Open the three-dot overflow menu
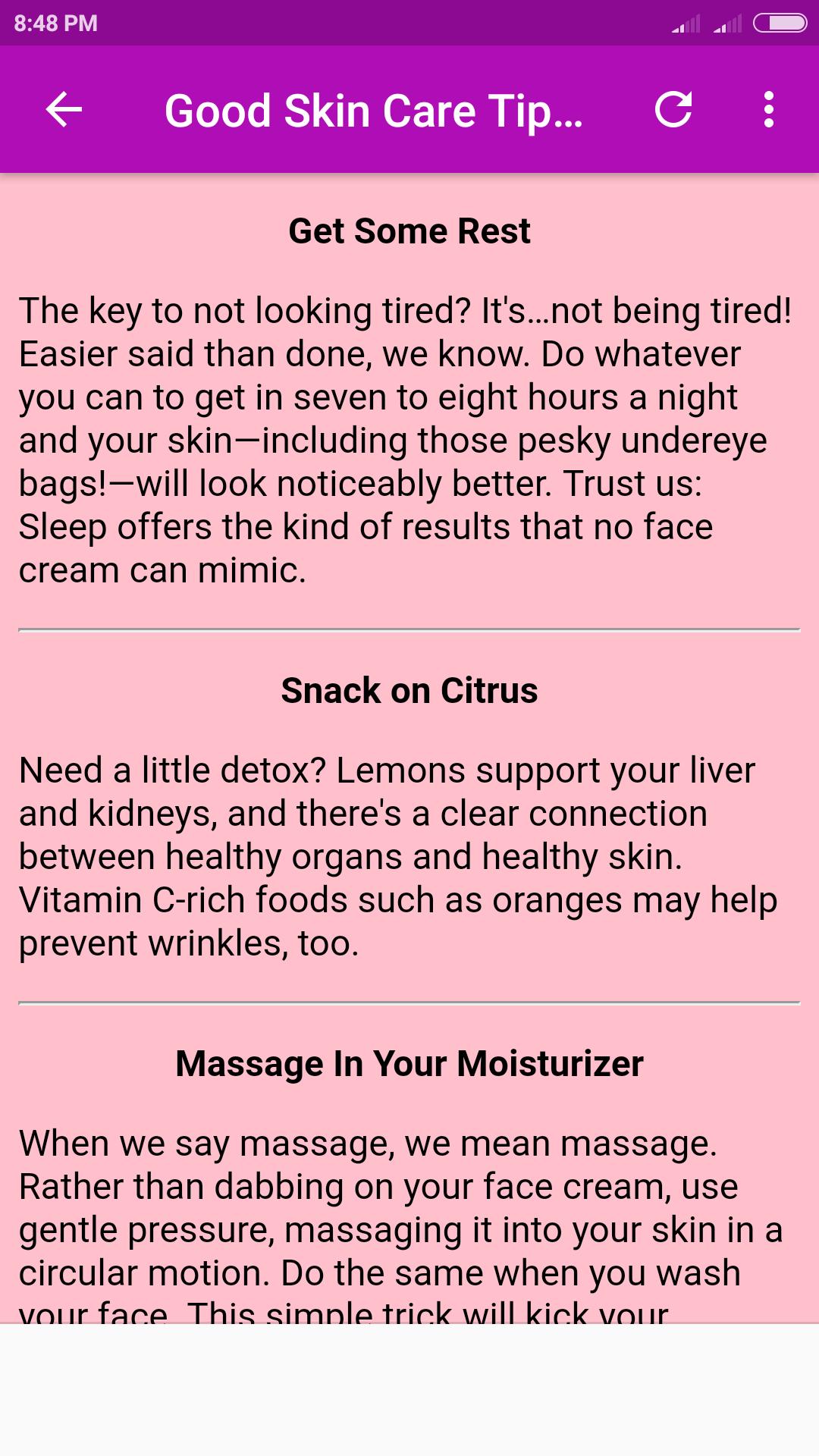819x1456 pixels. pos(769,110)
